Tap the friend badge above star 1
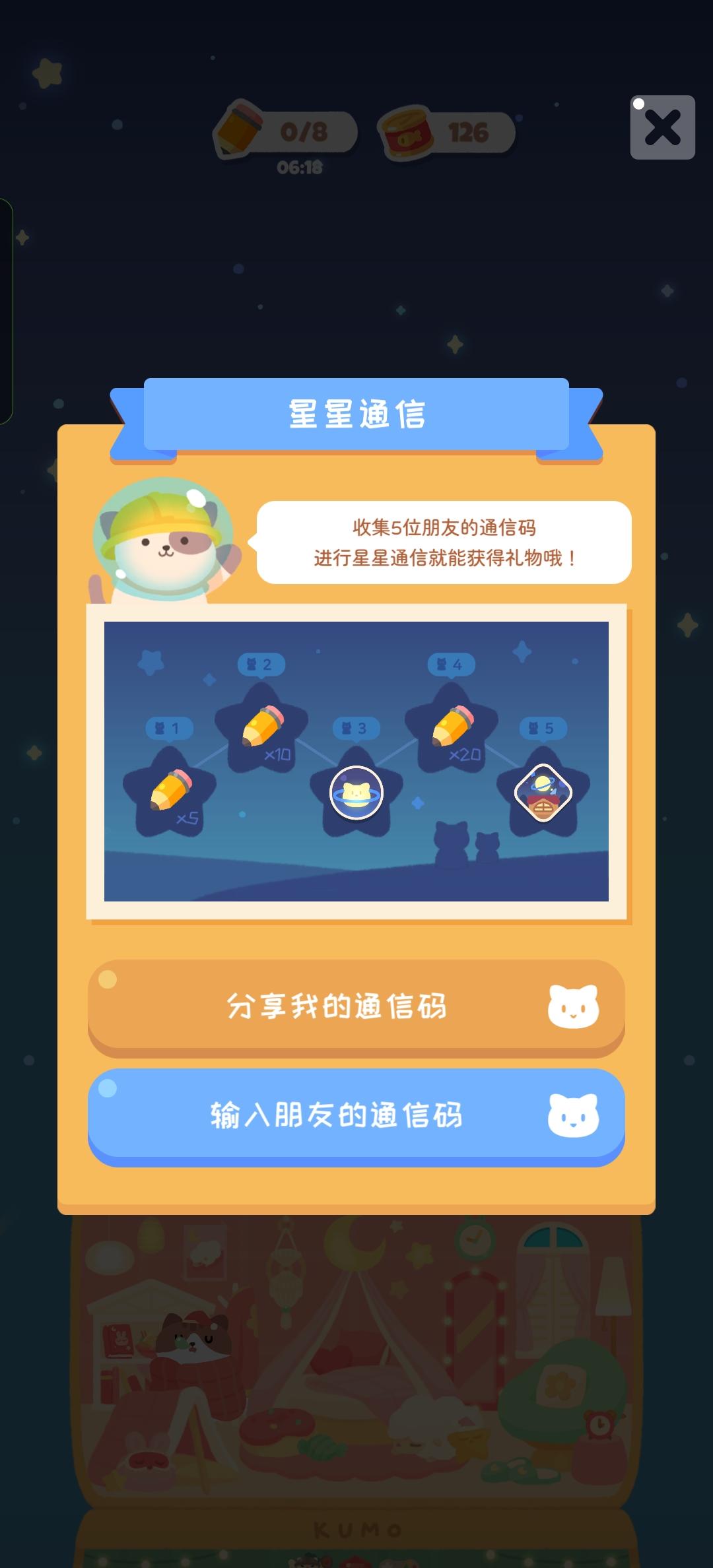The width and height of the screenshot is (713, 1568). pyautogui.click(x=170, y=729)
